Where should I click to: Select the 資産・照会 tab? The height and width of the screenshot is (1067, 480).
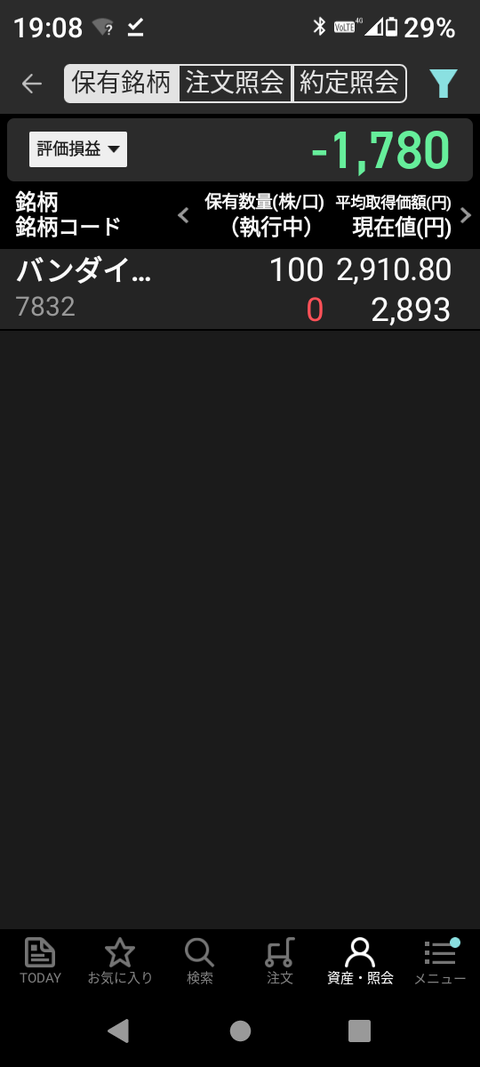point(360,961)
